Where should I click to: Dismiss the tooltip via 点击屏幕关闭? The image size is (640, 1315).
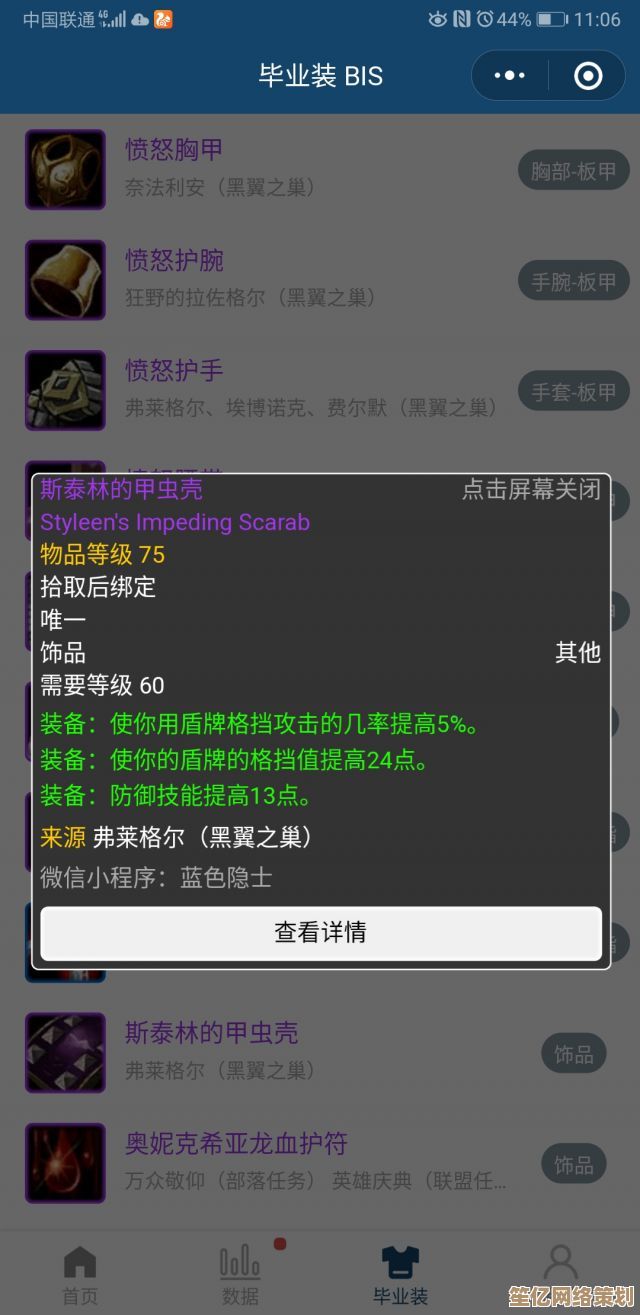(x=531, y=489)
